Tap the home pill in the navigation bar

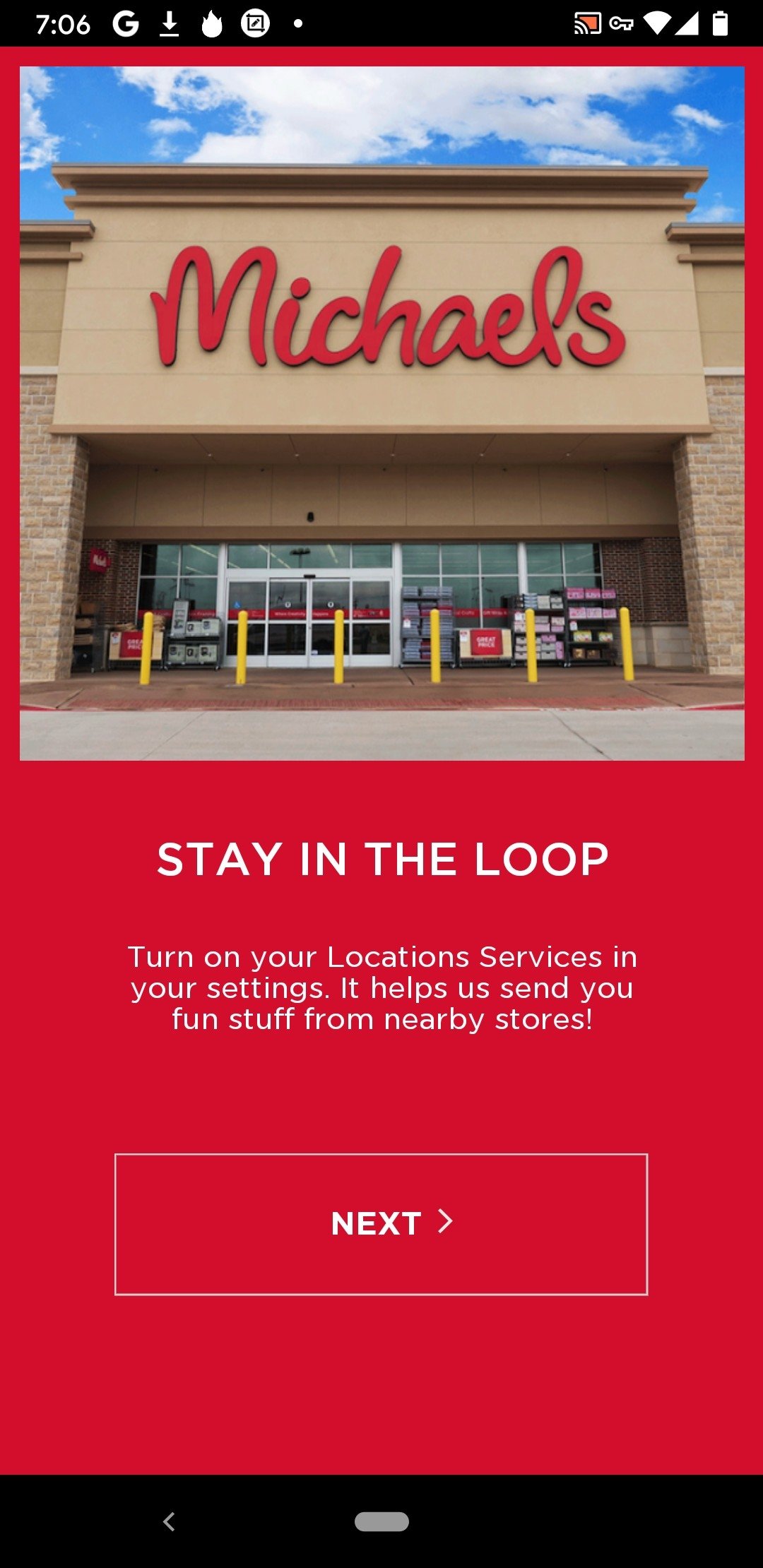point(381,1521)
